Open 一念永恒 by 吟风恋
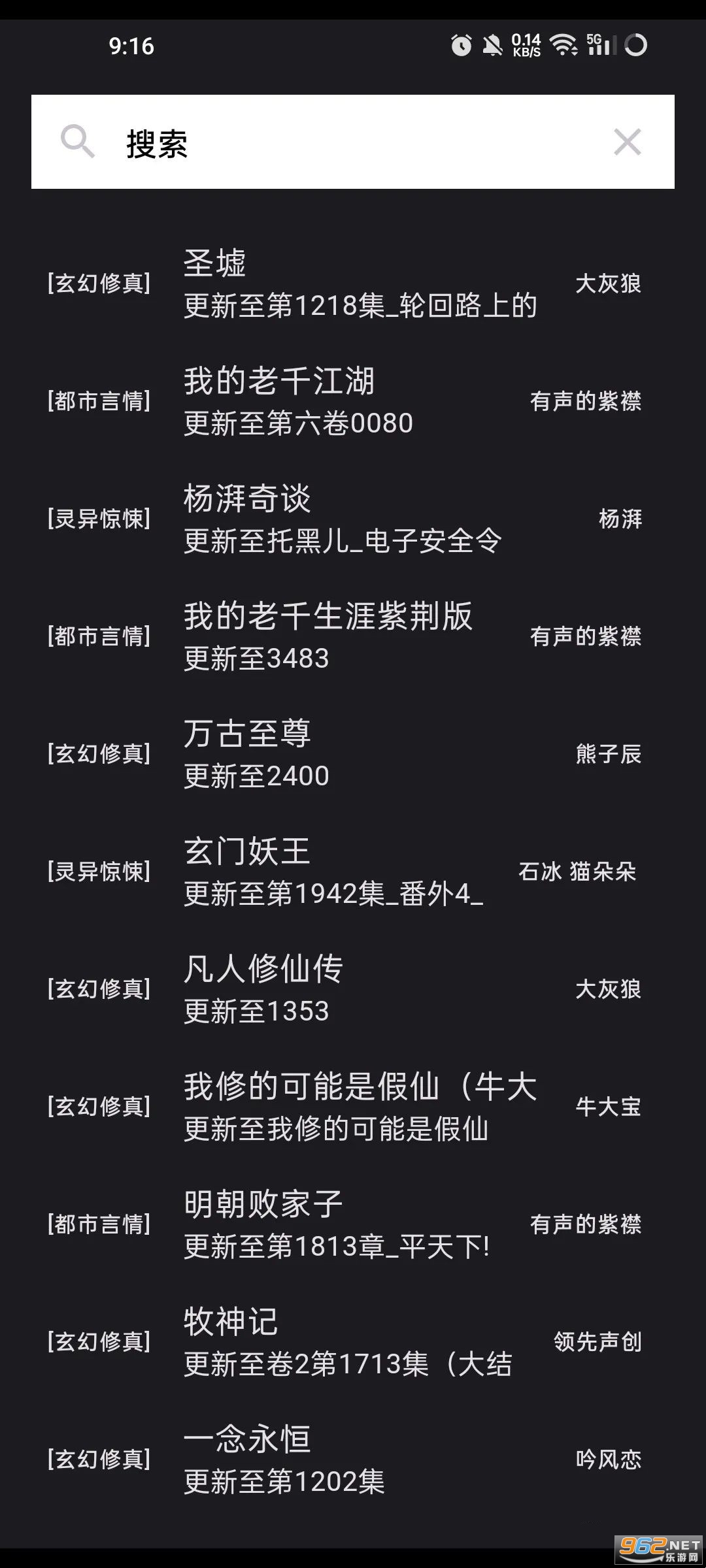Viewport: 706px width, 1568px height. pyautogui.click(x=353, y=1460)
